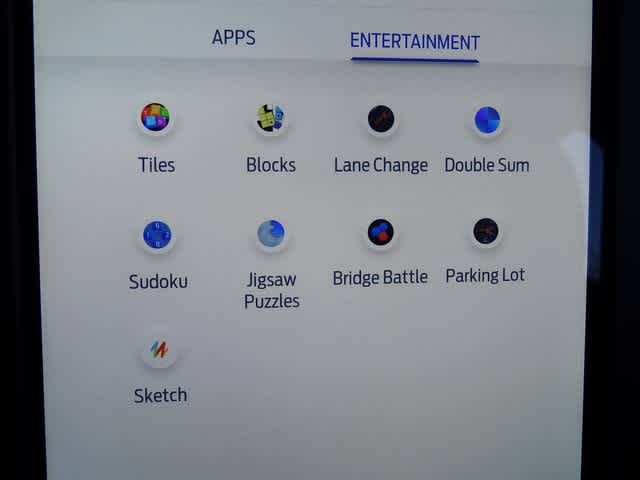Launch the Blocks game

pos(270,120)
